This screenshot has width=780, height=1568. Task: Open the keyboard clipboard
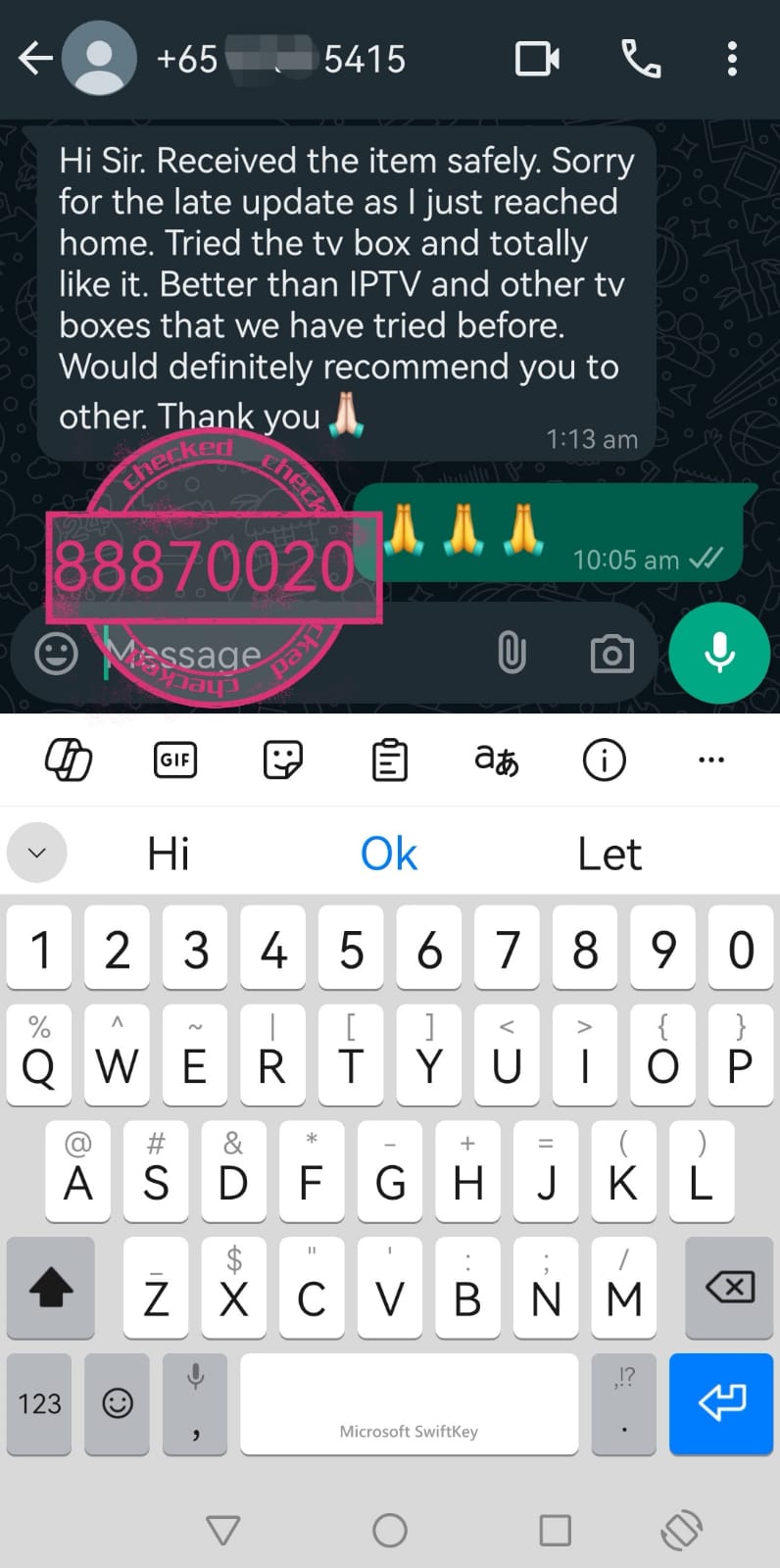click(x=389, y=759)
